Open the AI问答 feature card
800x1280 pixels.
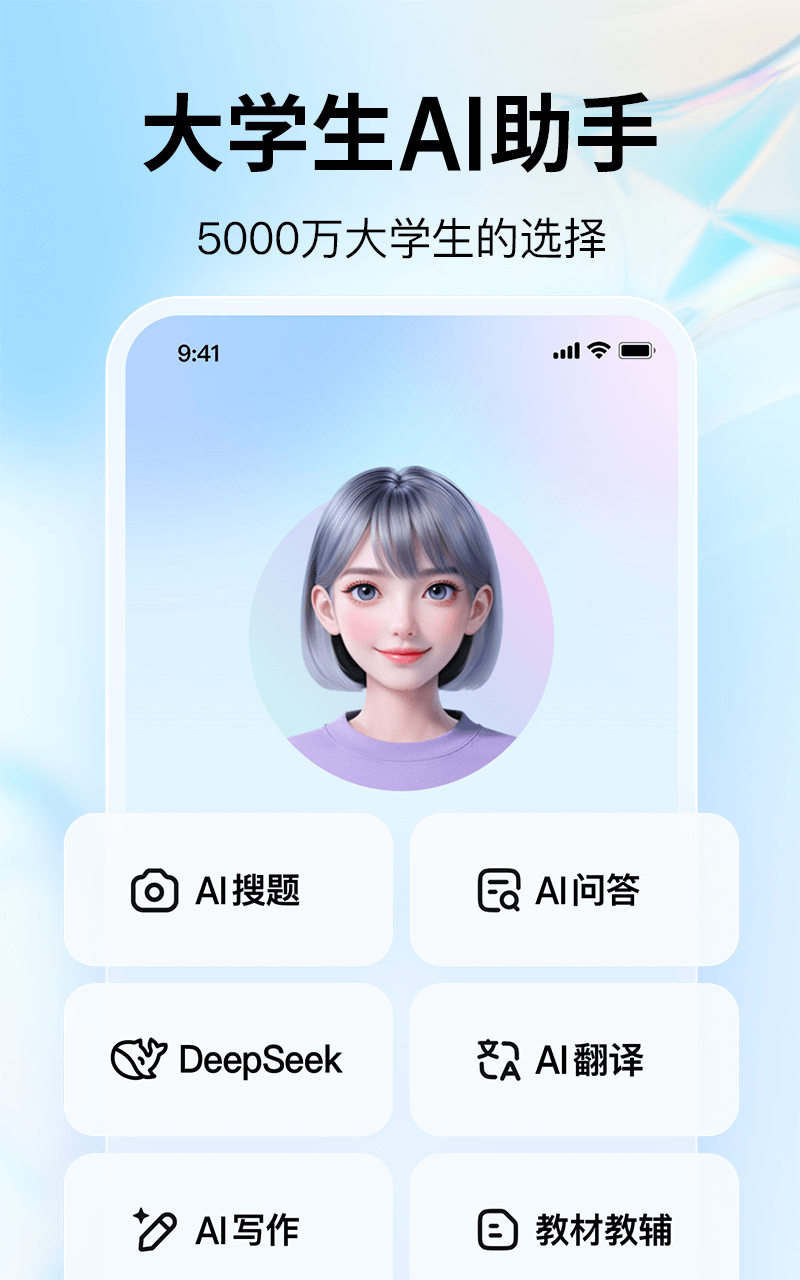pyautogui.click(x=570, y=889)
